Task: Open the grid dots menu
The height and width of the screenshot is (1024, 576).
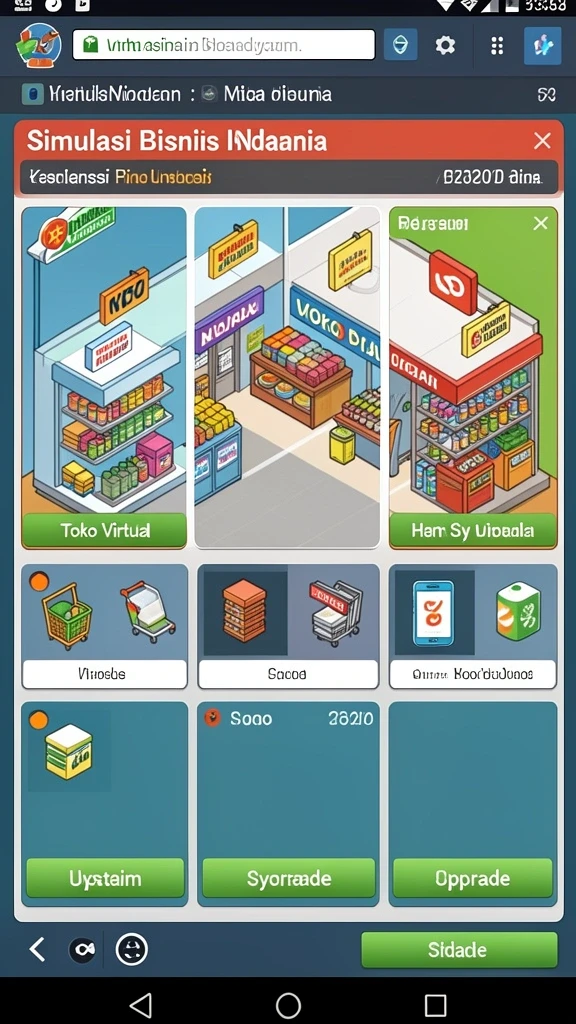Action: click(497, 46)
